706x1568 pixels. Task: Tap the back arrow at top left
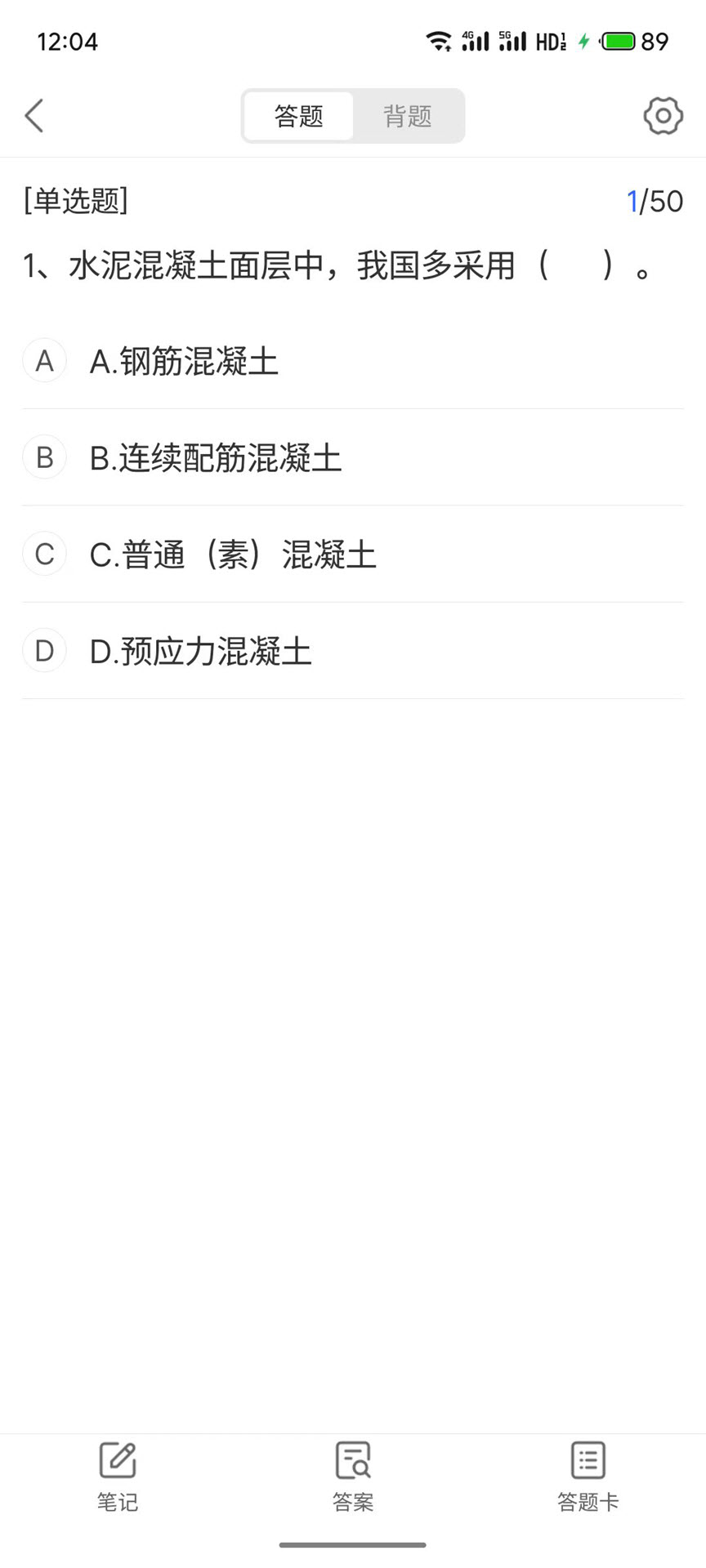pos(34,116)
